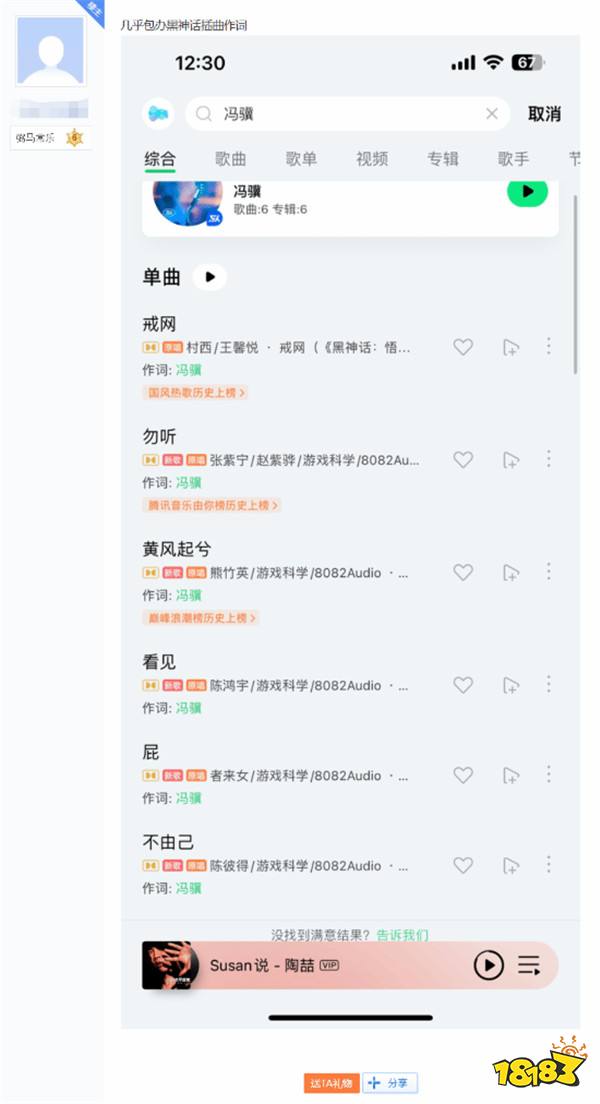Screen dimensions: 600x1104
Task: Open the post author's avatar
Action: 51,51
